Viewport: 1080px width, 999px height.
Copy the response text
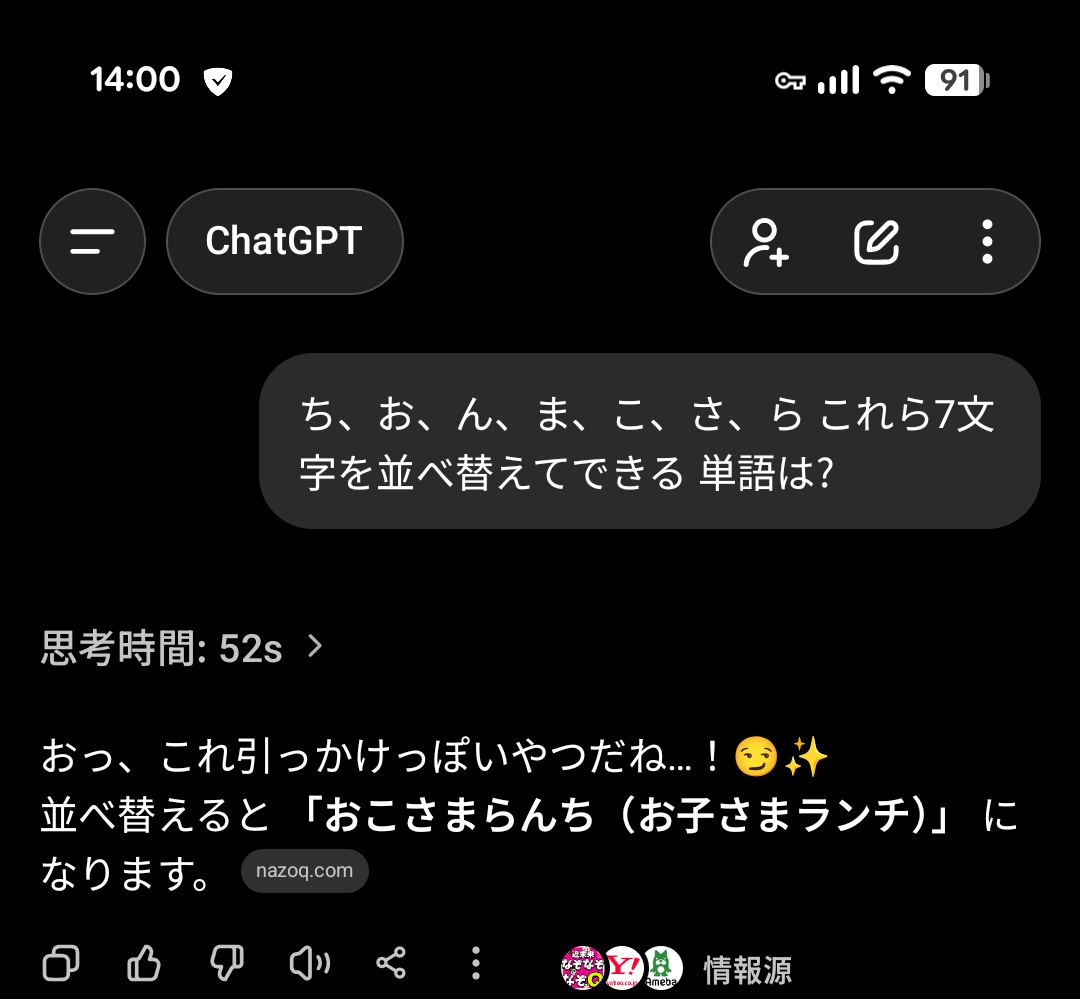point(61,965)
